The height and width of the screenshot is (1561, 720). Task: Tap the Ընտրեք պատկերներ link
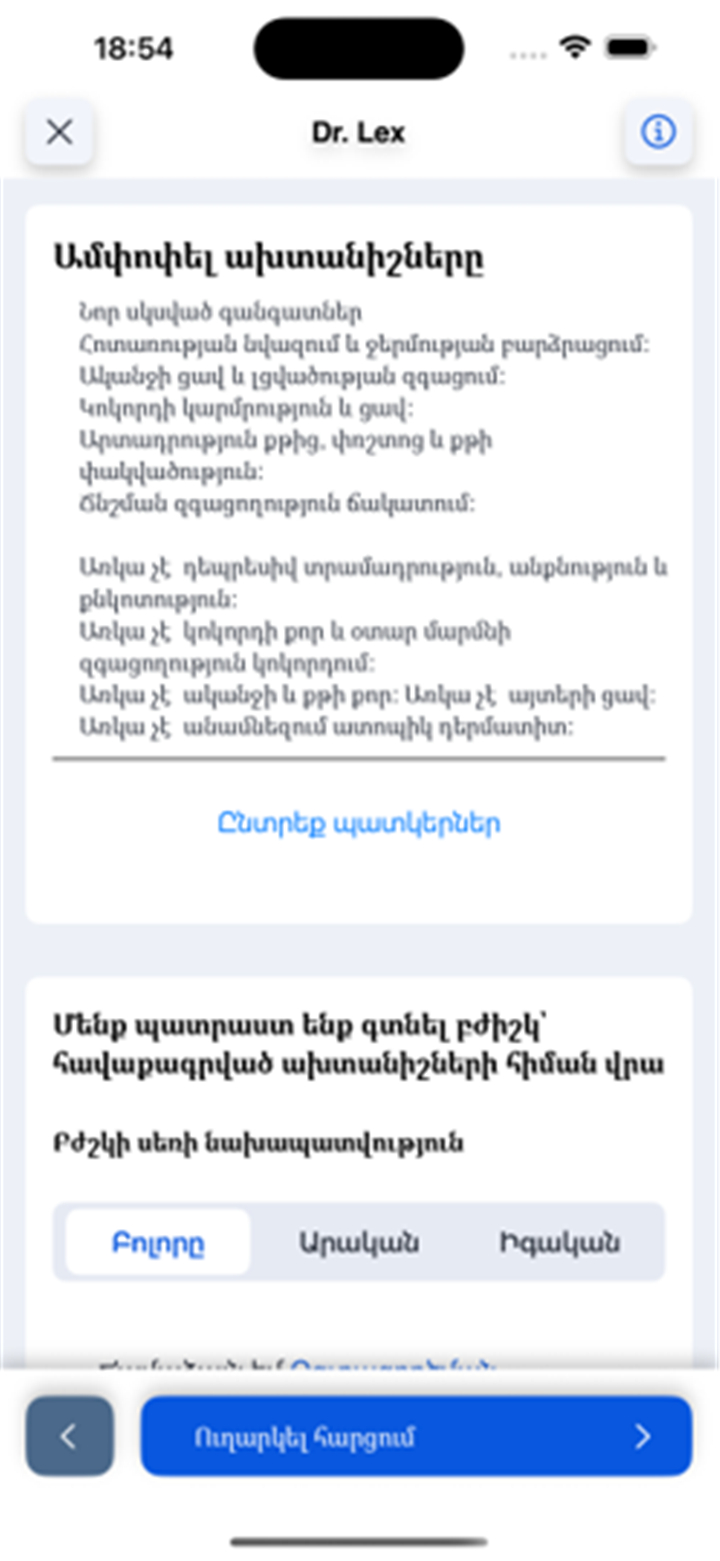(x=359, y=823)
